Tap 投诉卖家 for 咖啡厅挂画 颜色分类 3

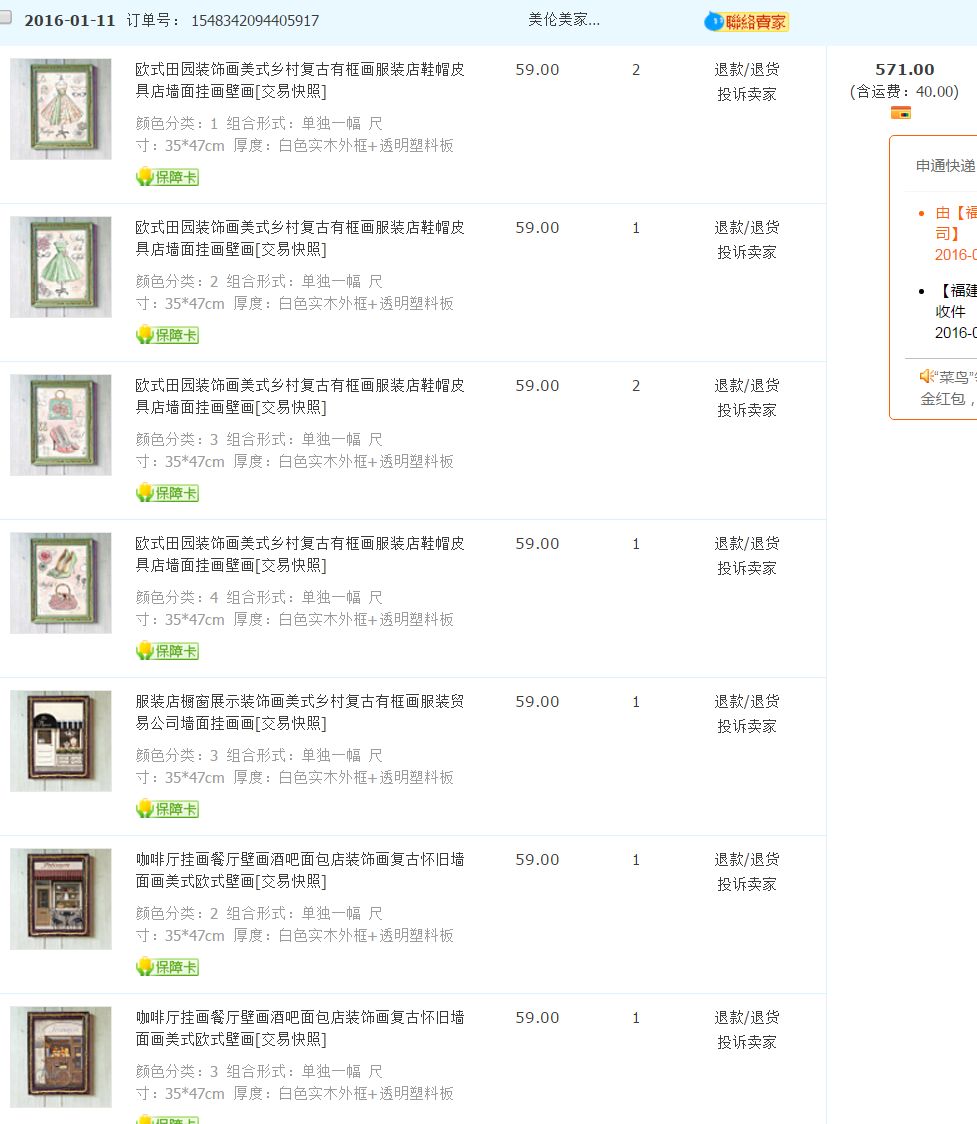pos(746,1042)
